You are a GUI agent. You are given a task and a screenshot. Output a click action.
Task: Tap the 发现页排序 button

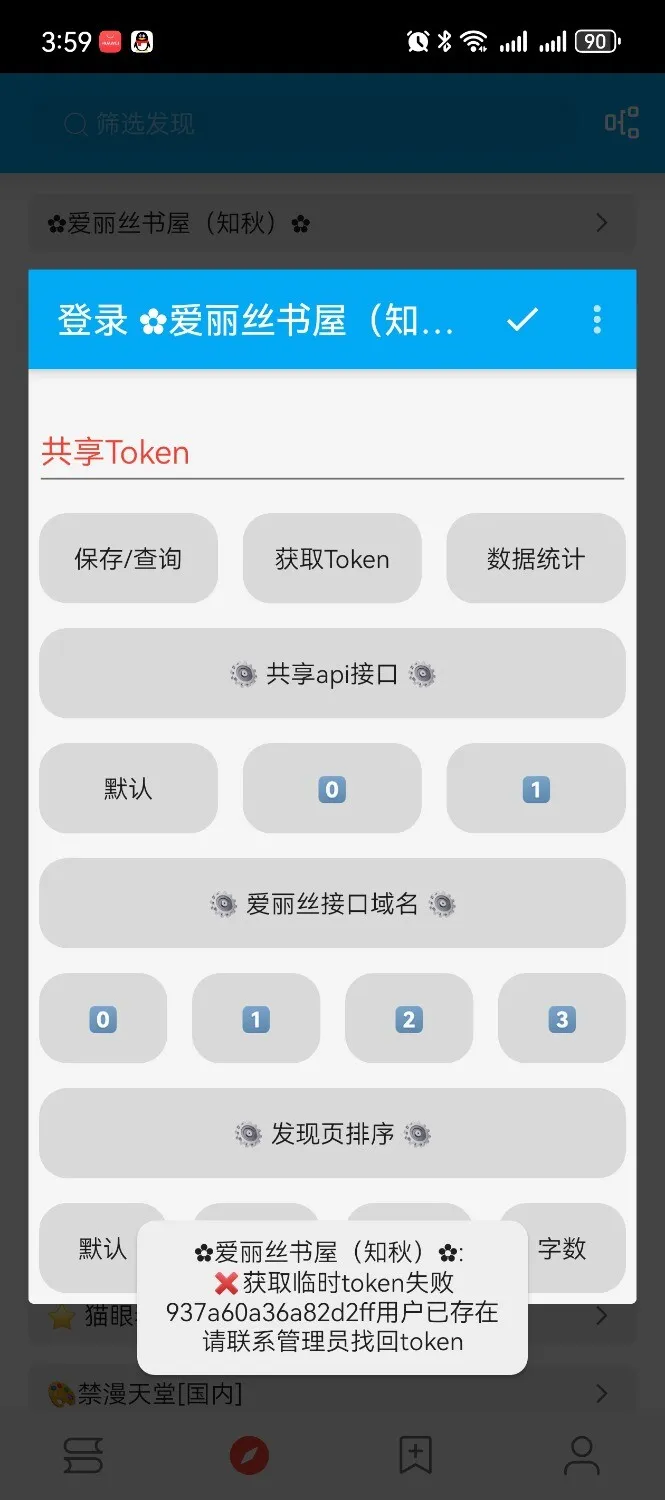pyautogui.click(x=332, y=1134)
